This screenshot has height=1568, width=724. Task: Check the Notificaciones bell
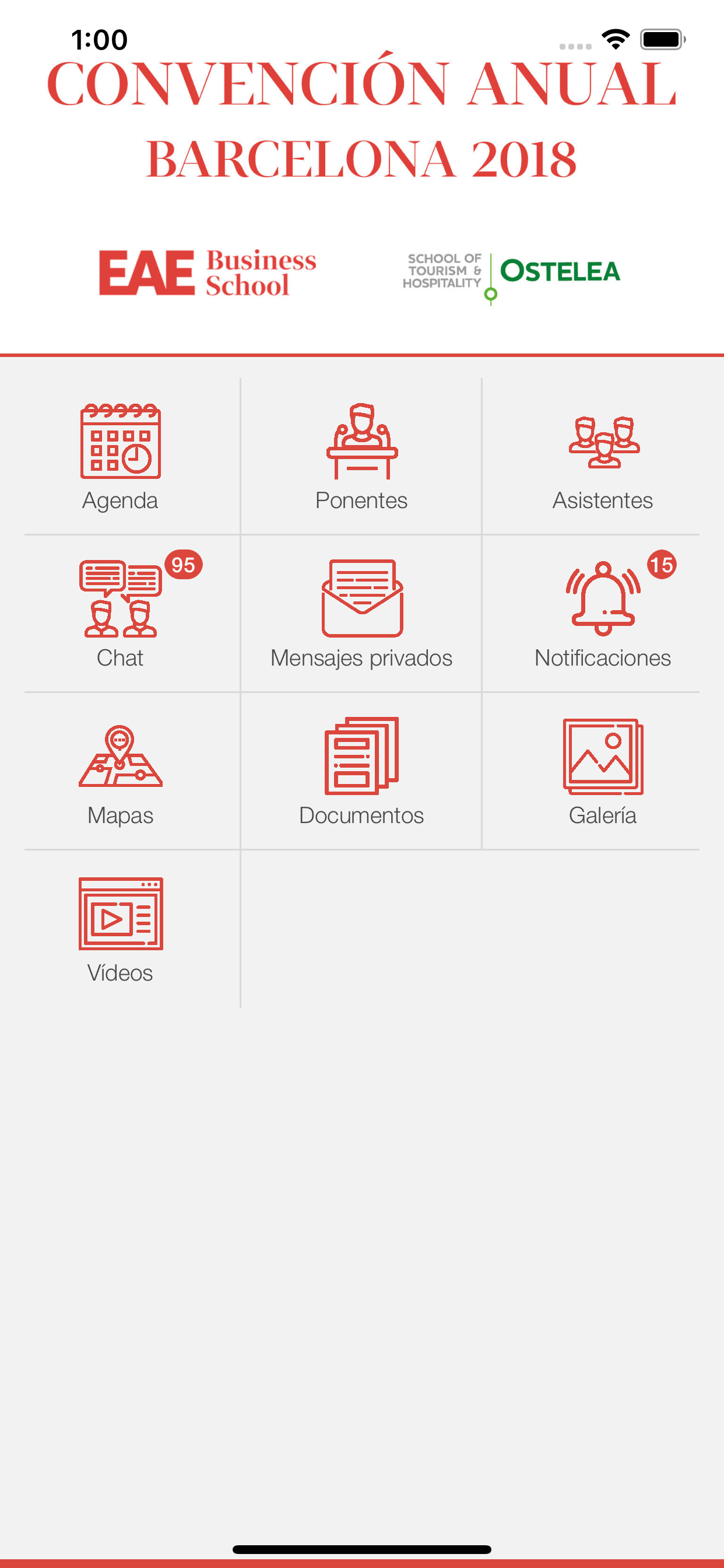pos(602,614)
